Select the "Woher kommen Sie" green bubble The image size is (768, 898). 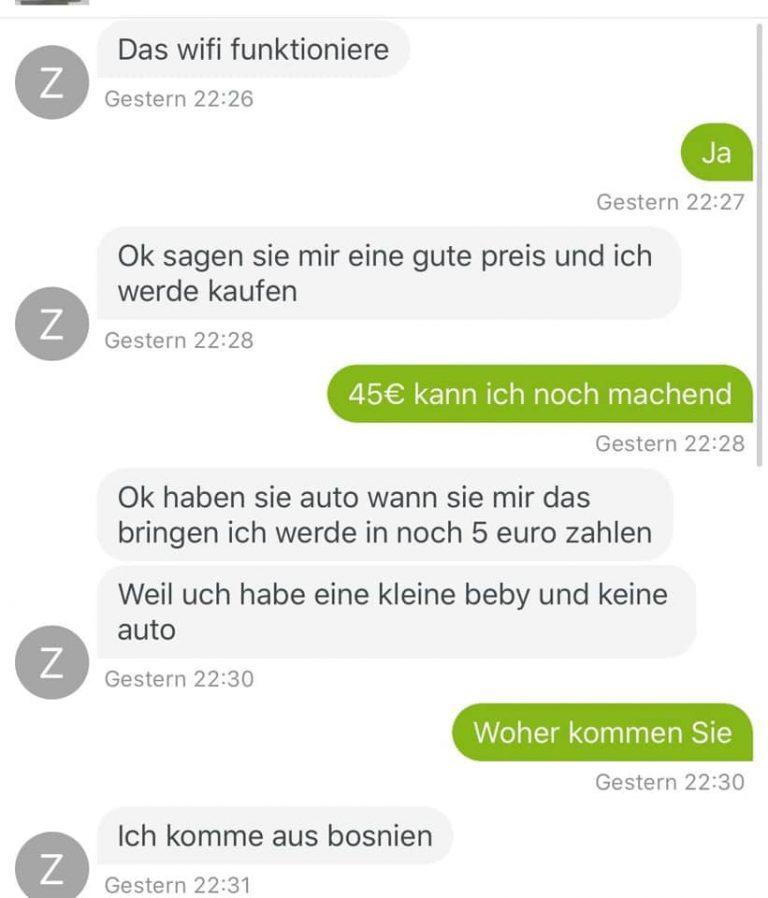click(x=604, y=732)
